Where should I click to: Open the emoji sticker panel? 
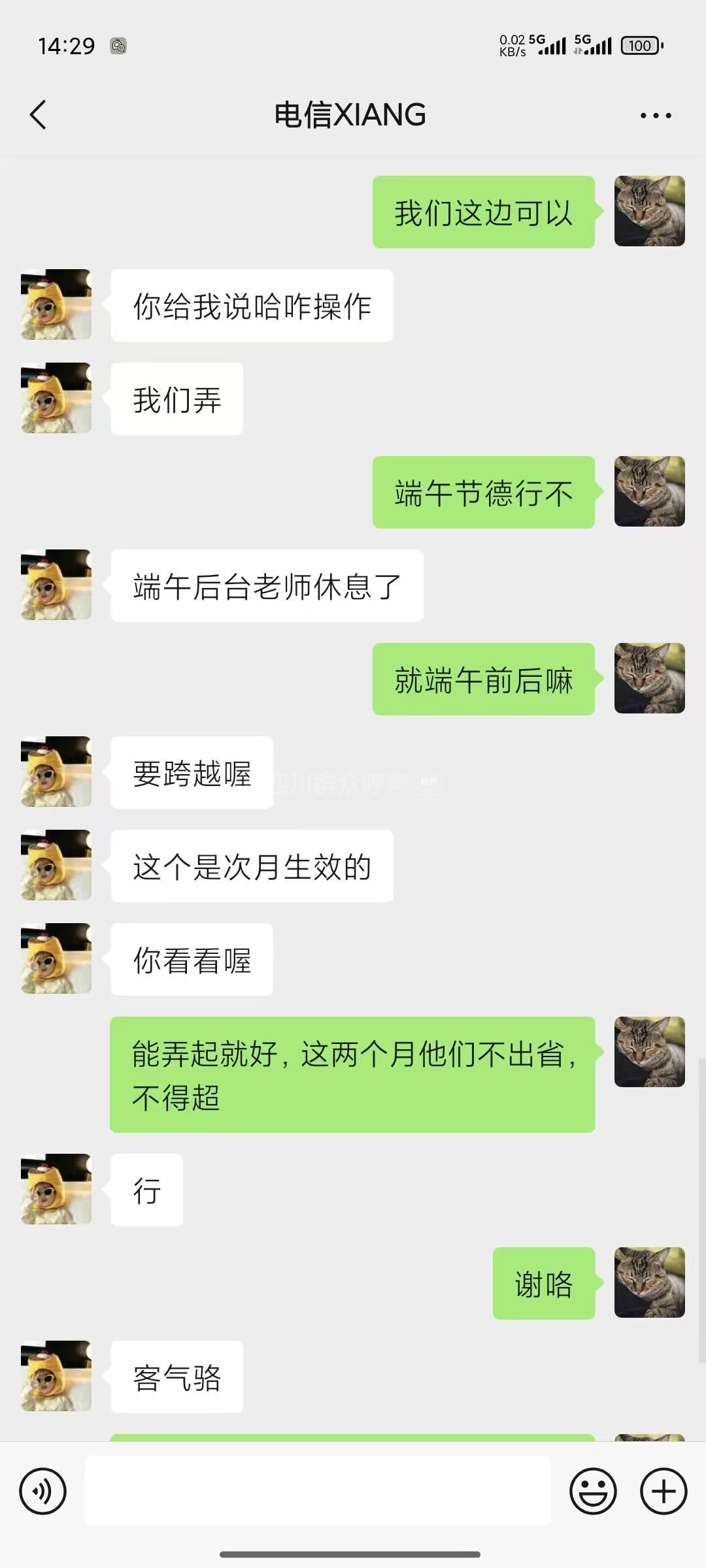click(593, 1492)
